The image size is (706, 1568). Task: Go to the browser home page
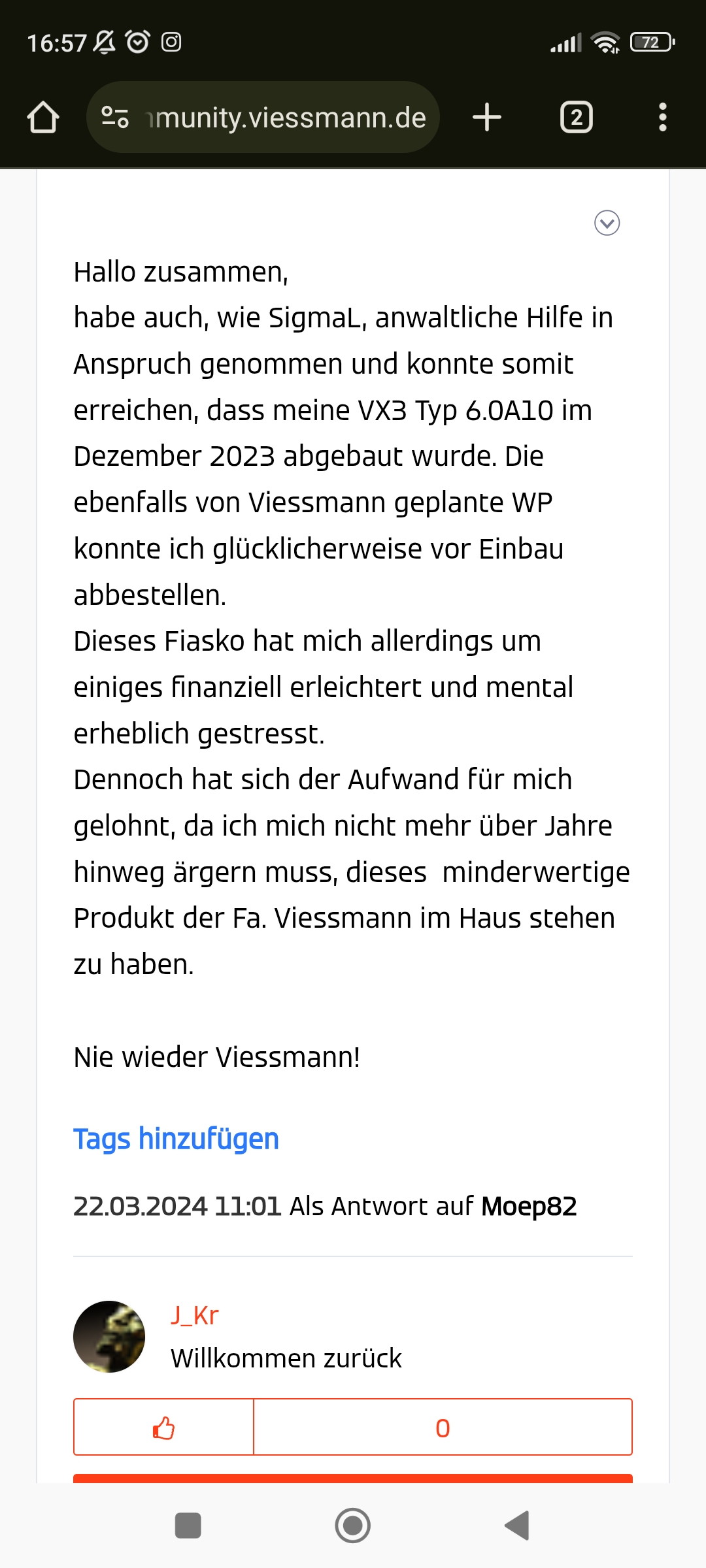tap(43, 118)
